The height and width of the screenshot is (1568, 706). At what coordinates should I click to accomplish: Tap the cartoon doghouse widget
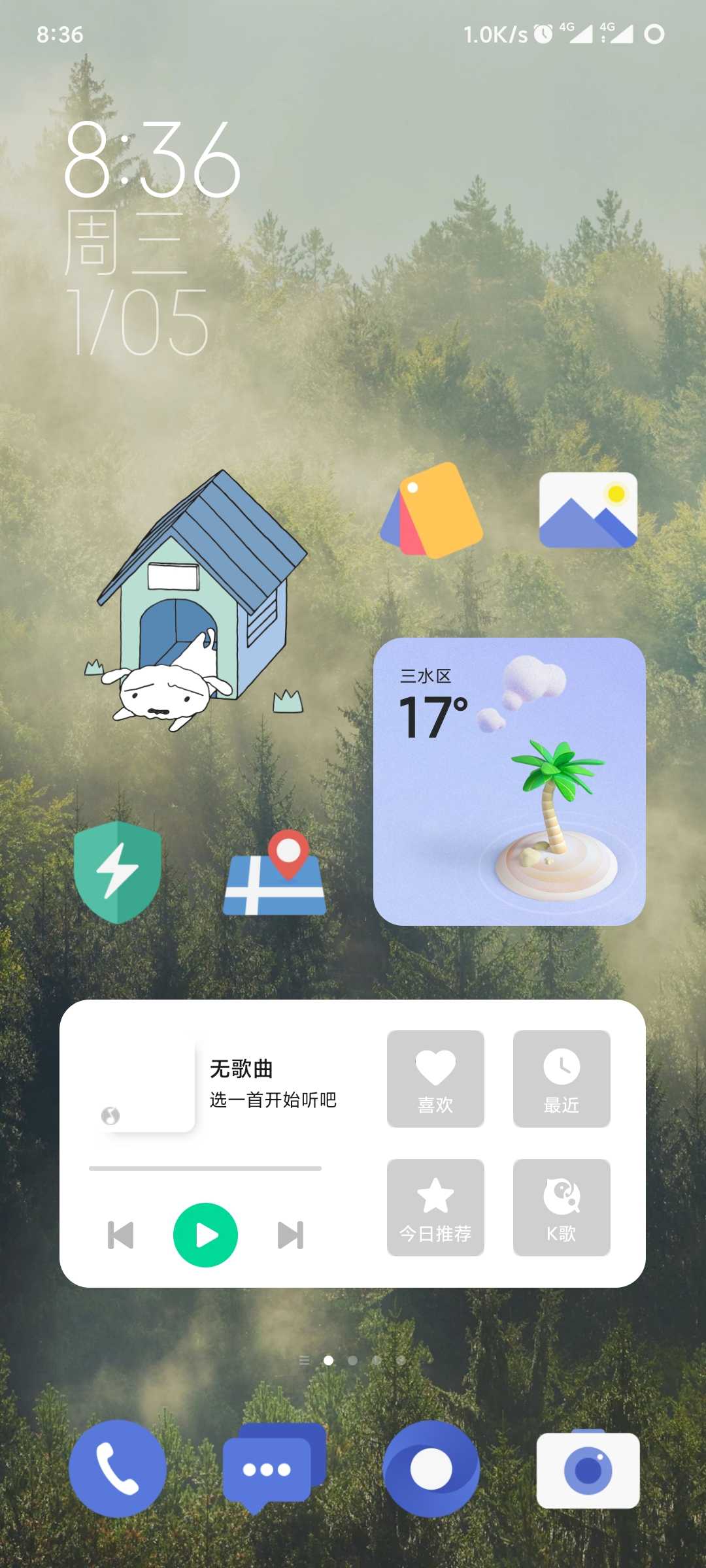[x=196, y=601]
